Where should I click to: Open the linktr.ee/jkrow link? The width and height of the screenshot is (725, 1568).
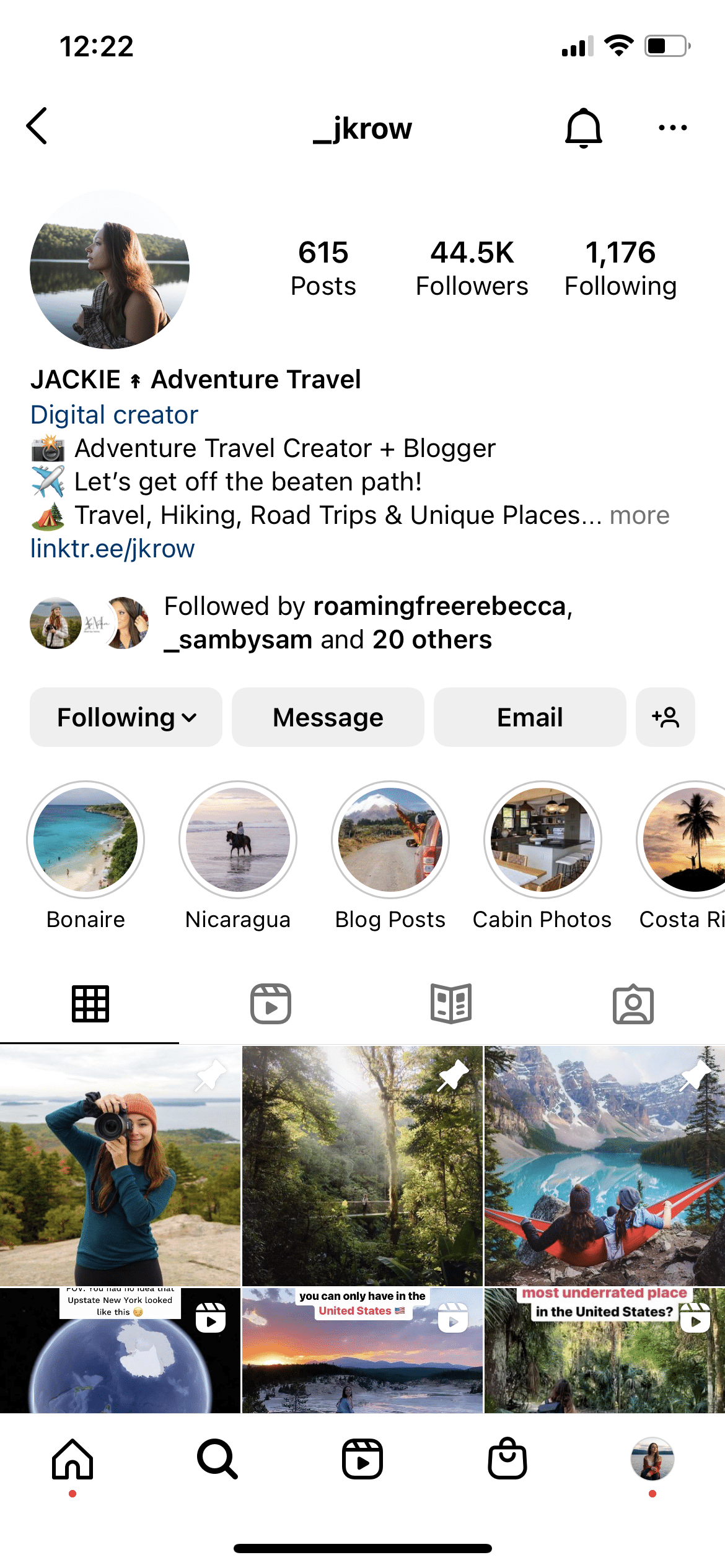pyautogui.click(x=113, y=549)
